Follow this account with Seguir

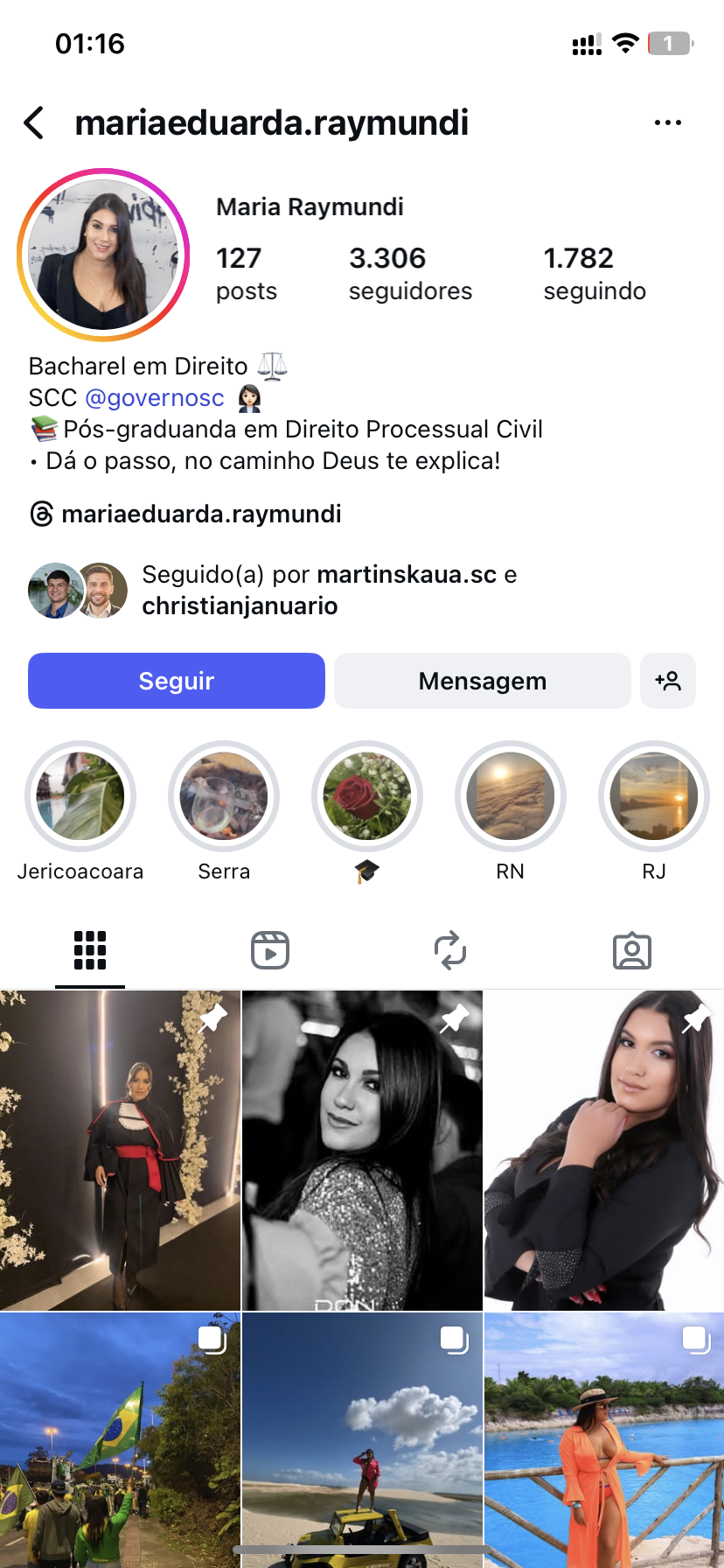[x=177, y=681]
